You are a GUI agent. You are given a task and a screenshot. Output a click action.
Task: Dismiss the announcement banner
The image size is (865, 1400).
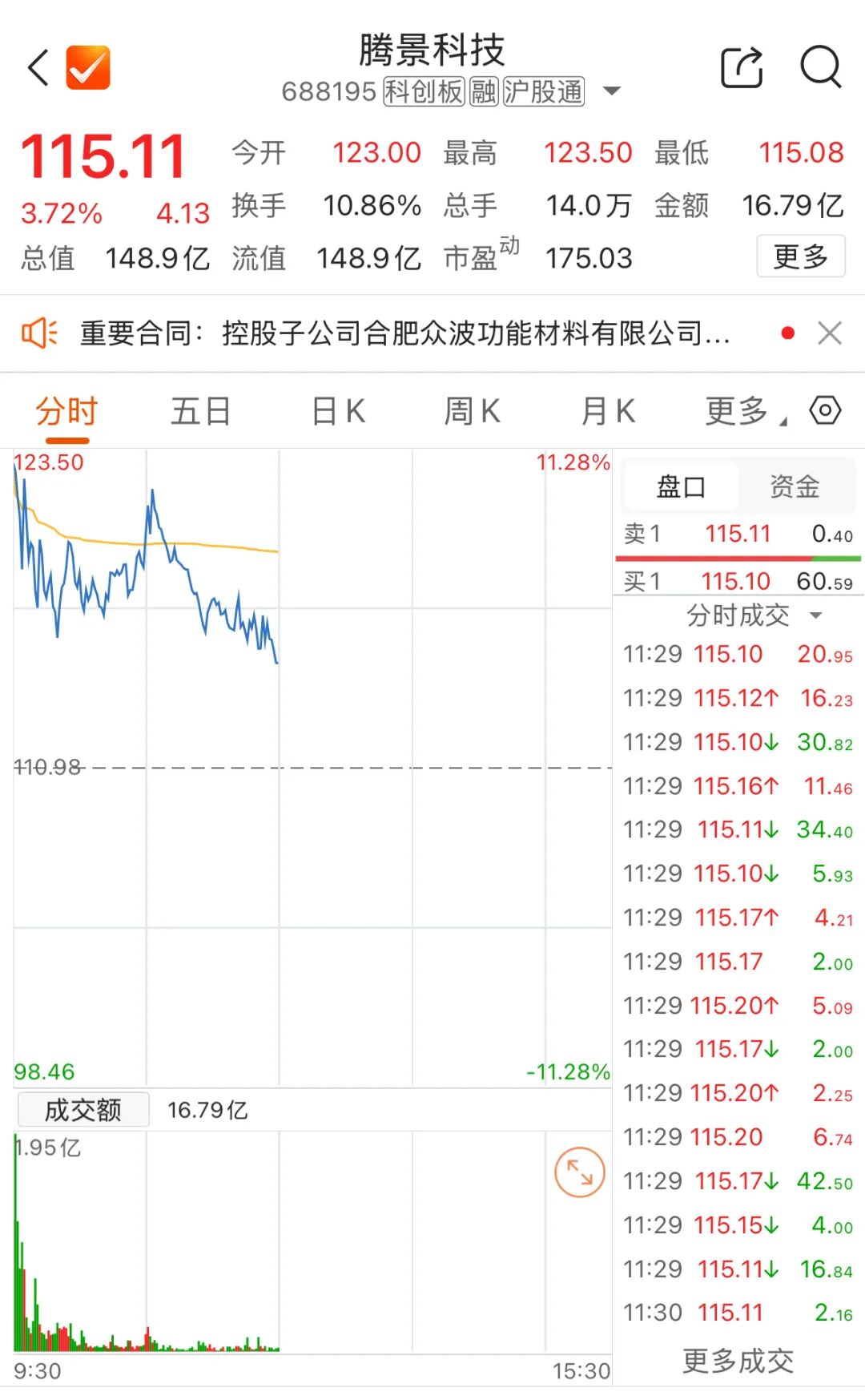830,333
